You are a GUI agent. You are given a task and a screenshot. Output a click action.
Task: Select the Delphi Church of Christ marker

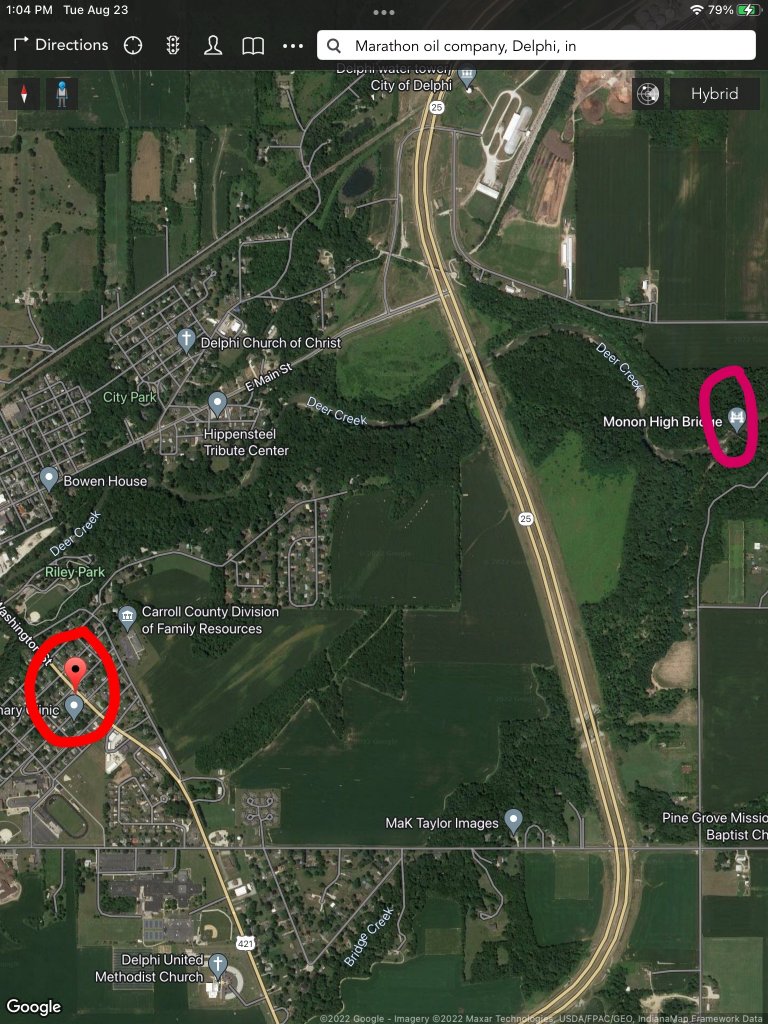[186, 340]
